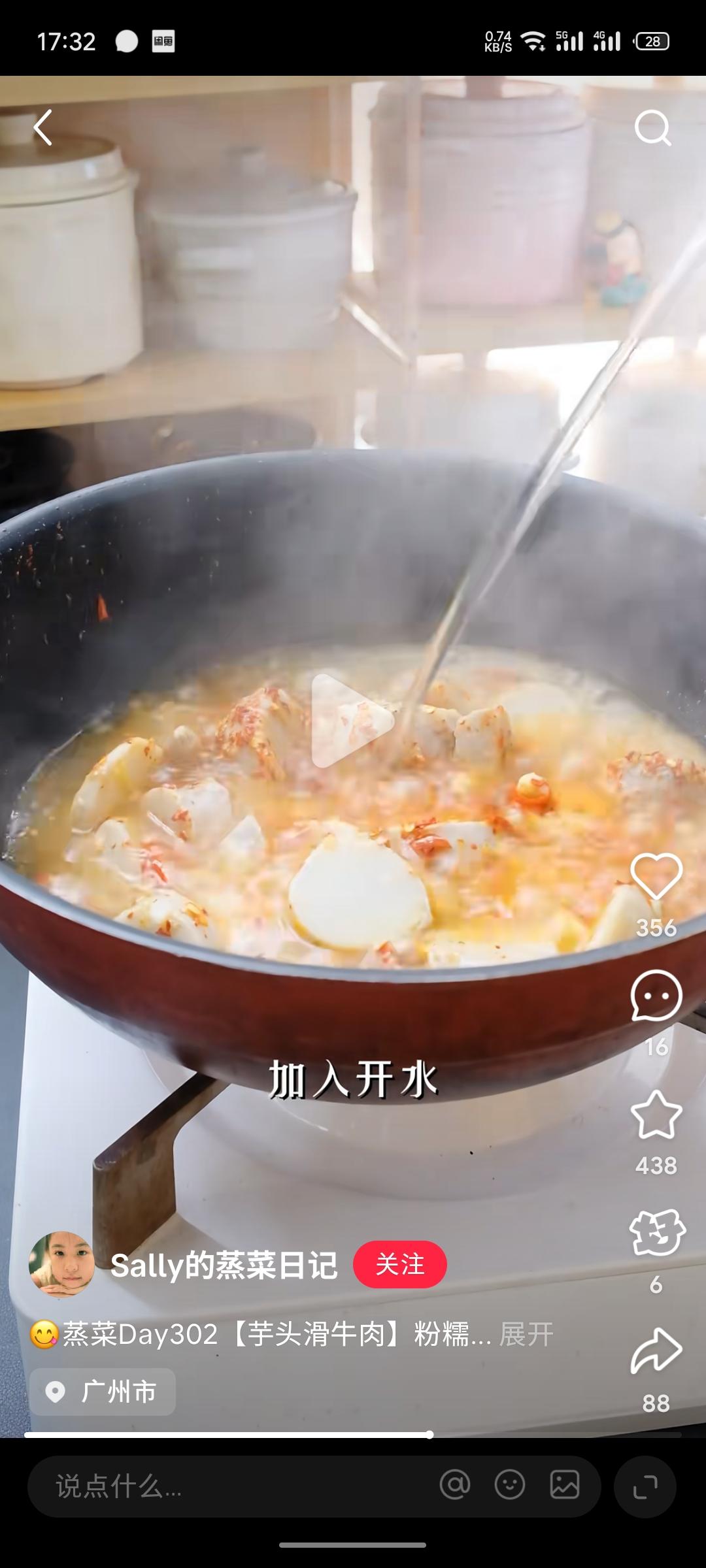Favorite the video with the star

point(656,1115)
